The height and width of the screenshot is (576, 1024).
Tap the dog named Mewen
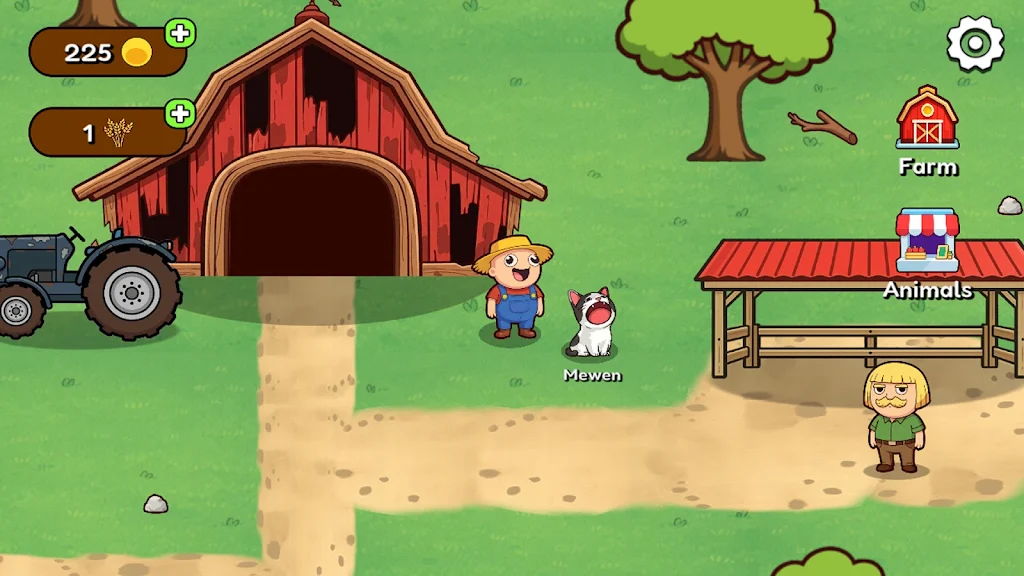coord(591,323)
